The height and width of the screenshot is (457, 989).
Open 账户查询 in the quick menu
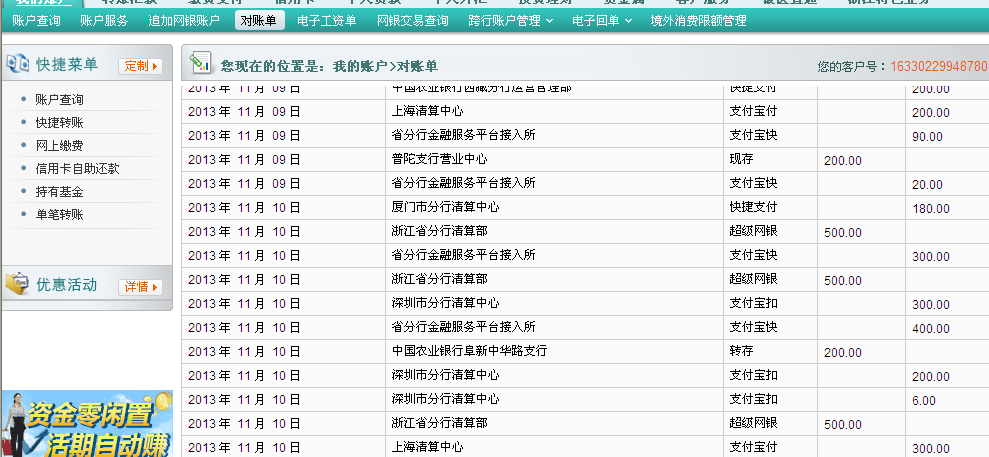pos(59,100)
